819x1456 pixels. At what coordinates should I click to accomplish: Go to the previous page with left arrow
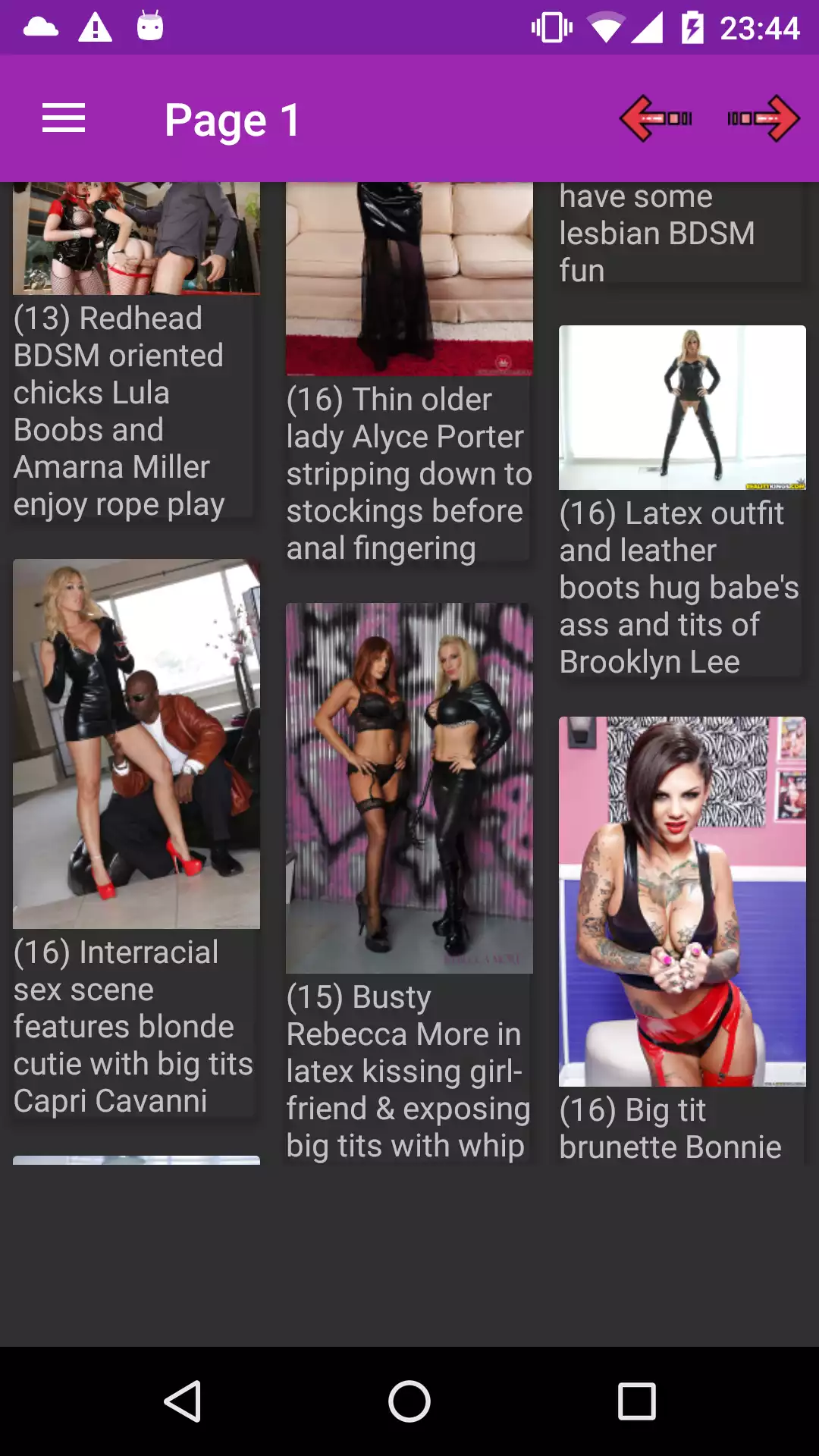pyautogui.click(x=655, y=118)
